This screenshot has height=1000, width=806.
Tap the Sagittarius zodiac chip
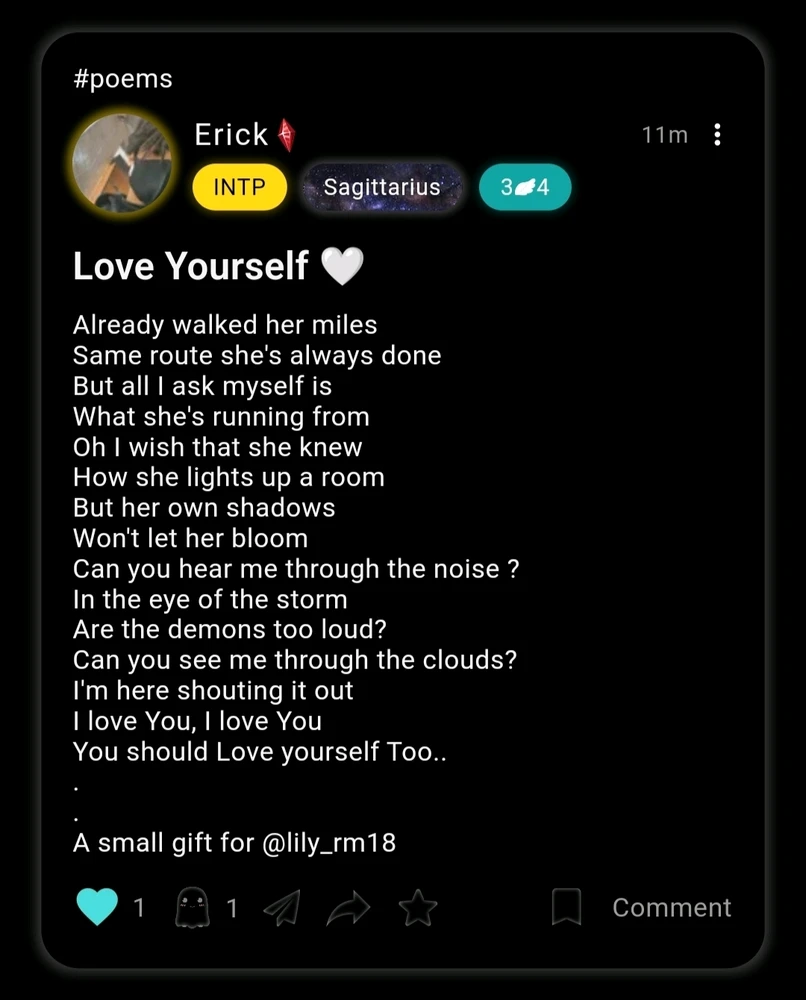coord(382,187)
